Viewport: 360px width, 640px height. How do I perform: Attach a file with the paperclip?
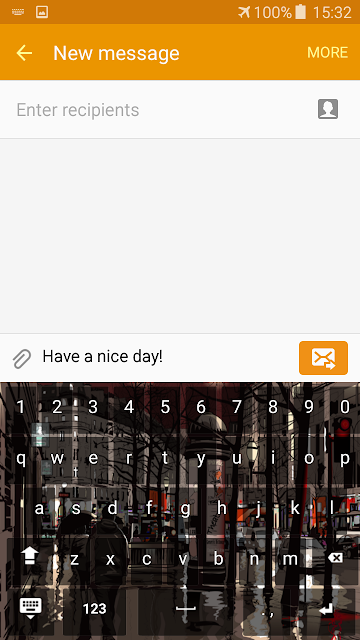click(22, 358)
